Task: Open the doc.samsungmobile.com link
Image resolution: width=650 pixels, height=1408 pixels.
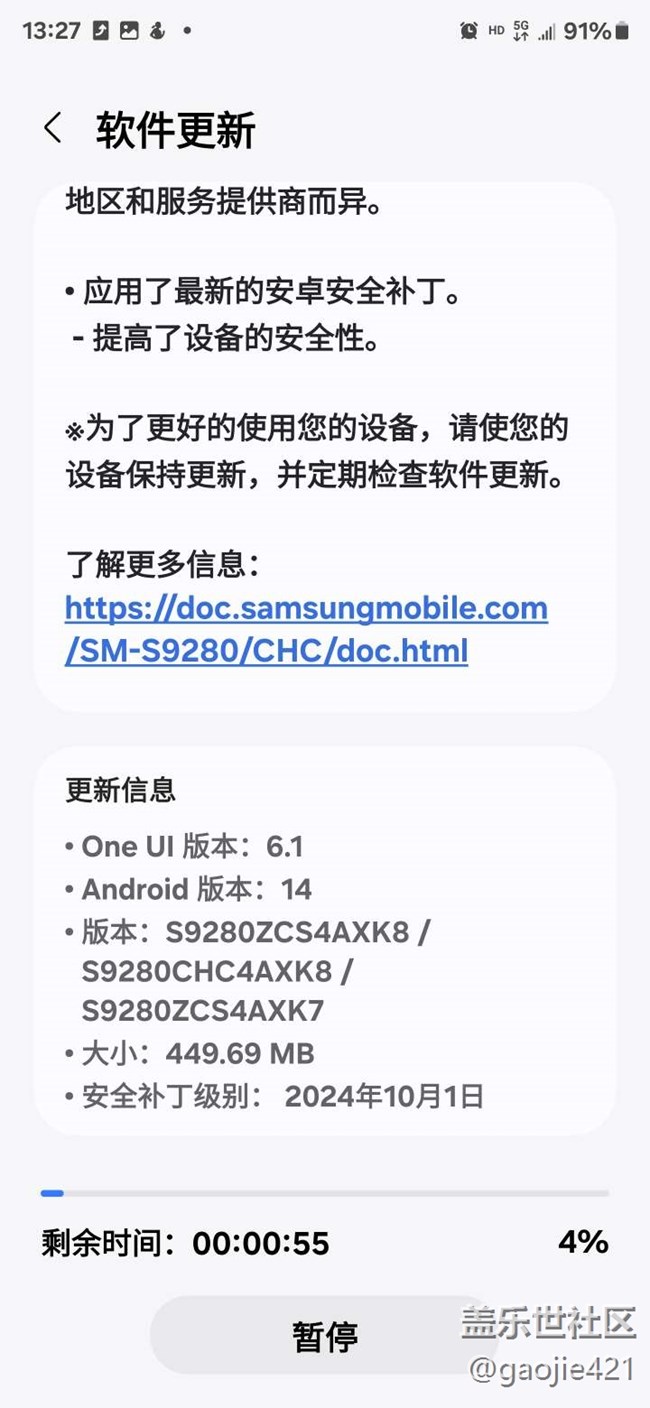Action: coord(306,629)
